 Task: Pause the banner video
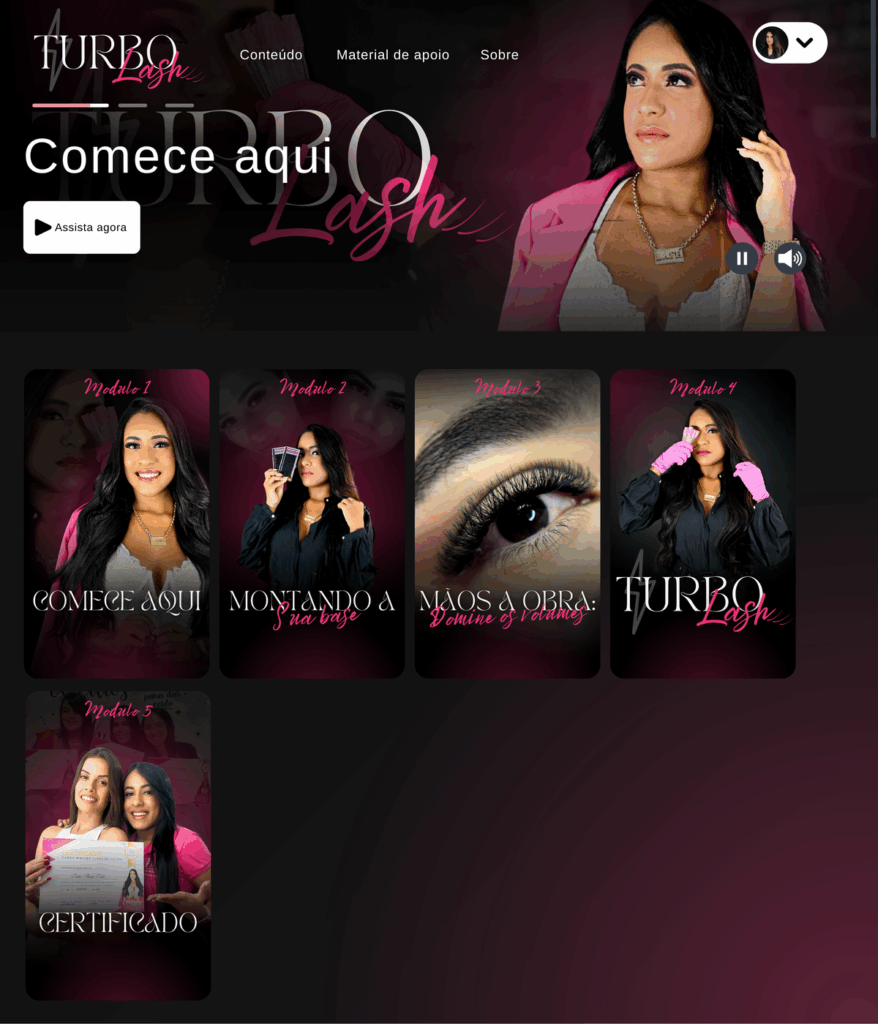pyautogui.click(x=742, y=258)
